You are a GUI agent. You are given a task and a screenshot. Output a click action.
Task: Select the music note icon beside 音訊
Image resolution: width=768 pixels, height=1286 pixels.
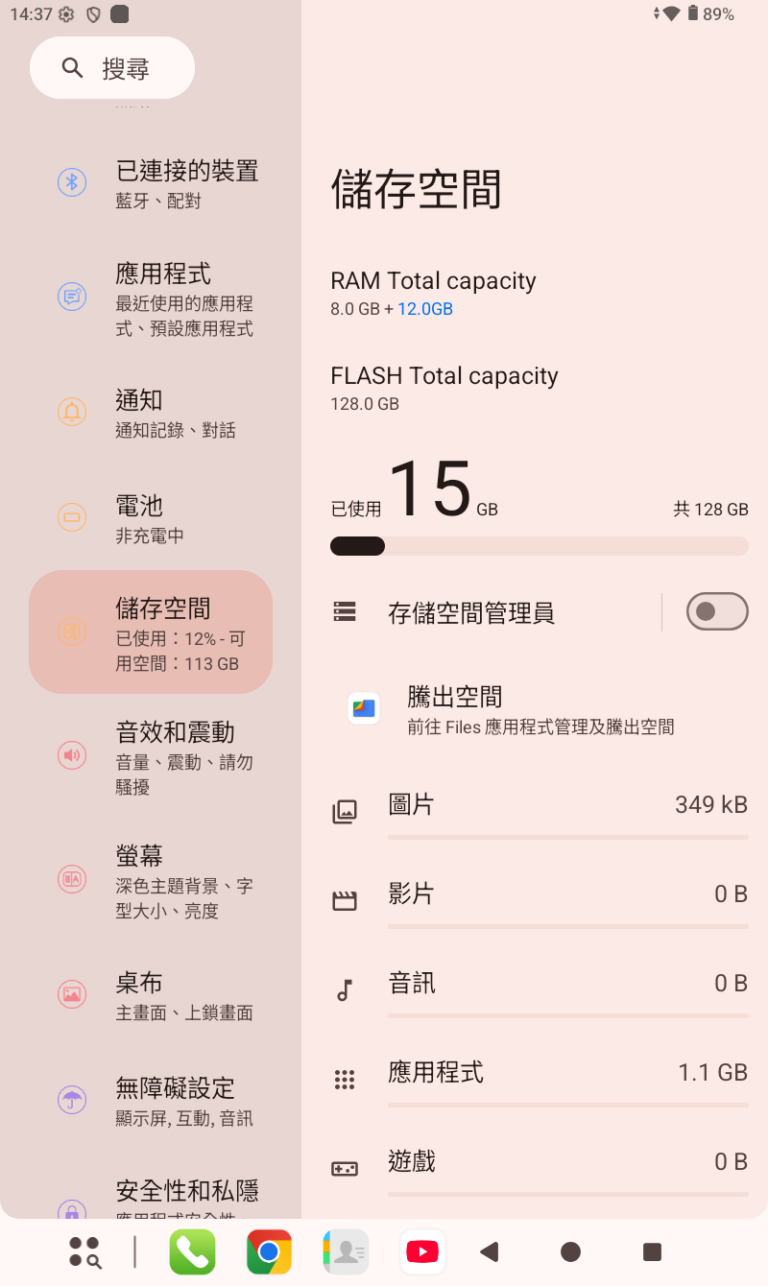pos(345,989)
